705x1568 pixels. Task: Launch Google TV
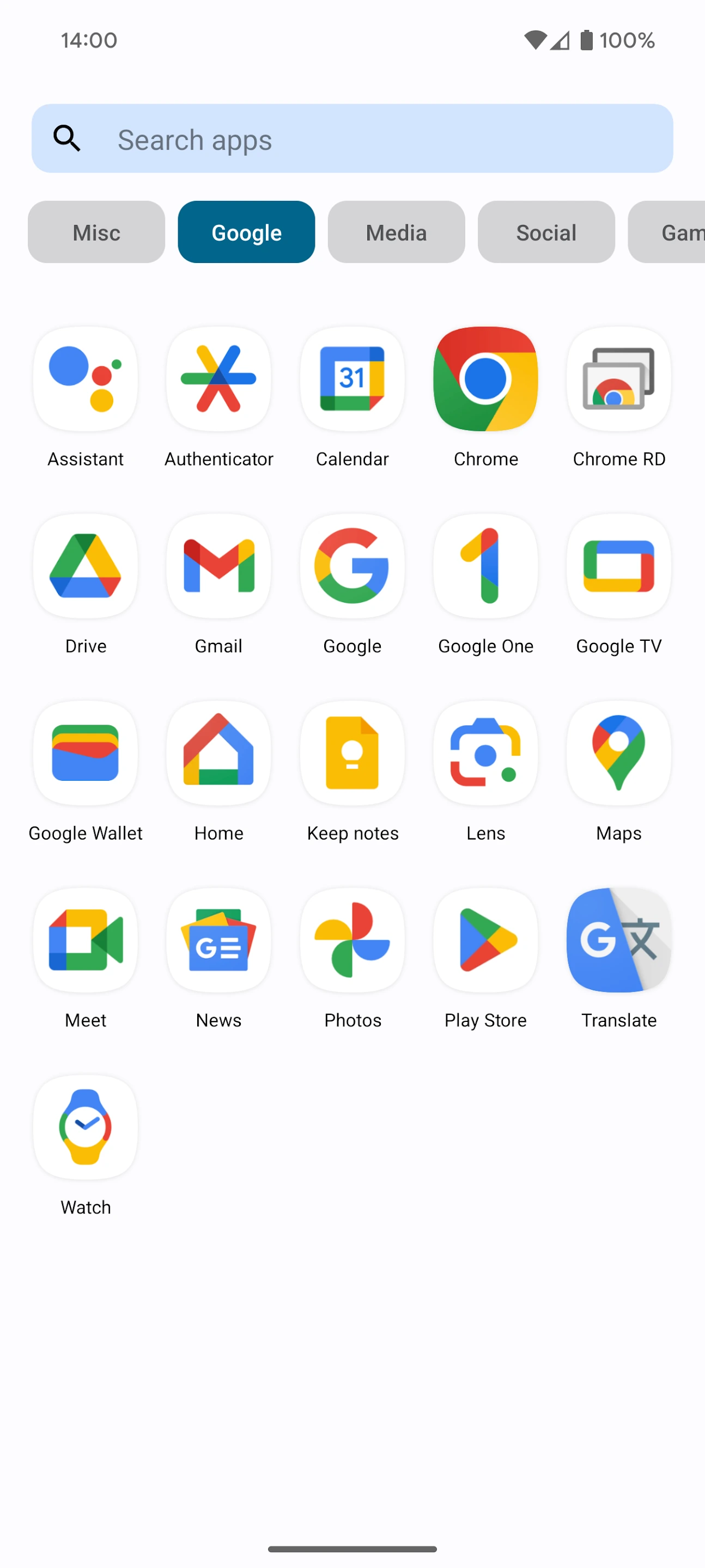click(x=618, y=566)
